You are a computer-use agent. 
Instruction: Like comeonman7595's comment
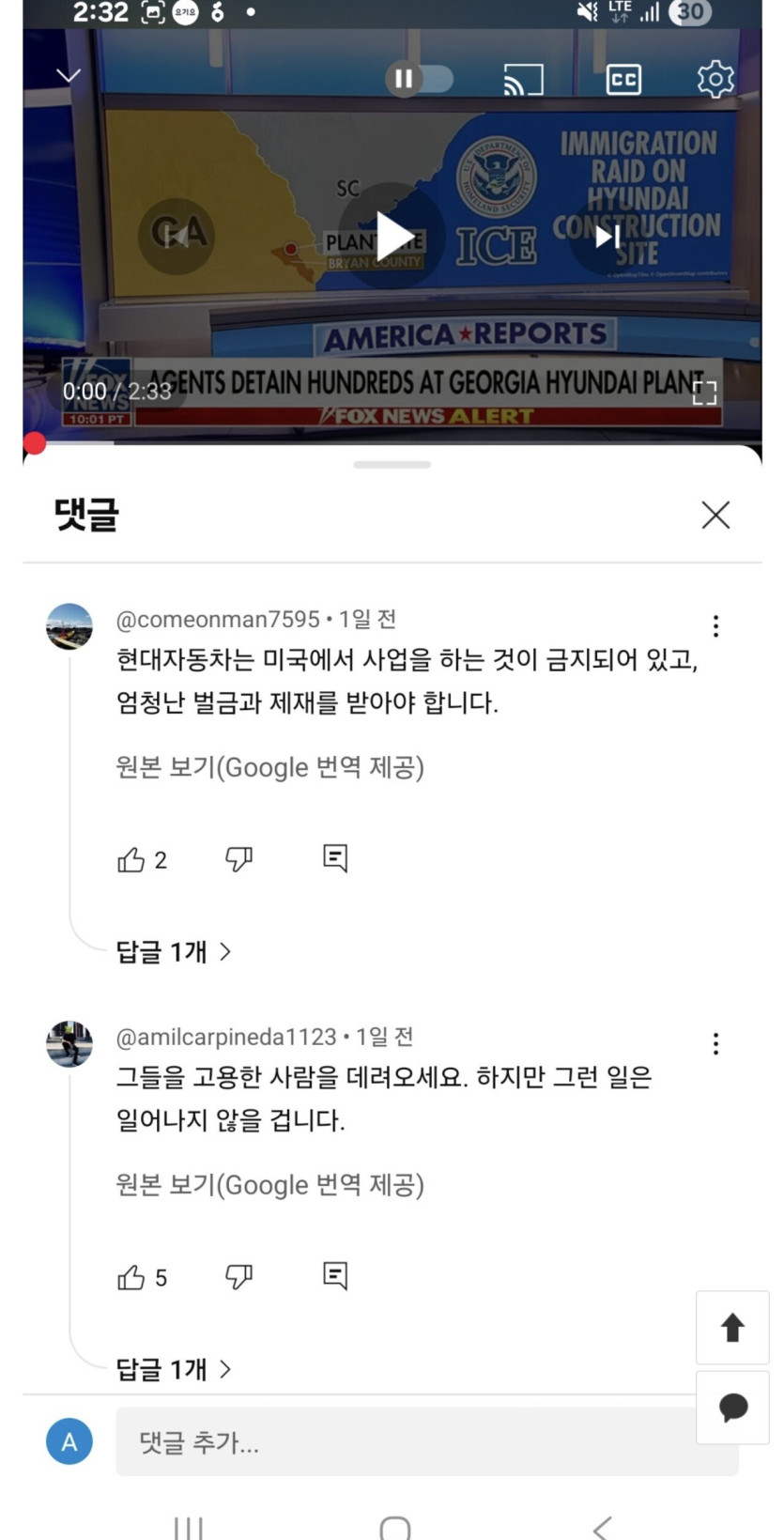[x=131, y=859]
